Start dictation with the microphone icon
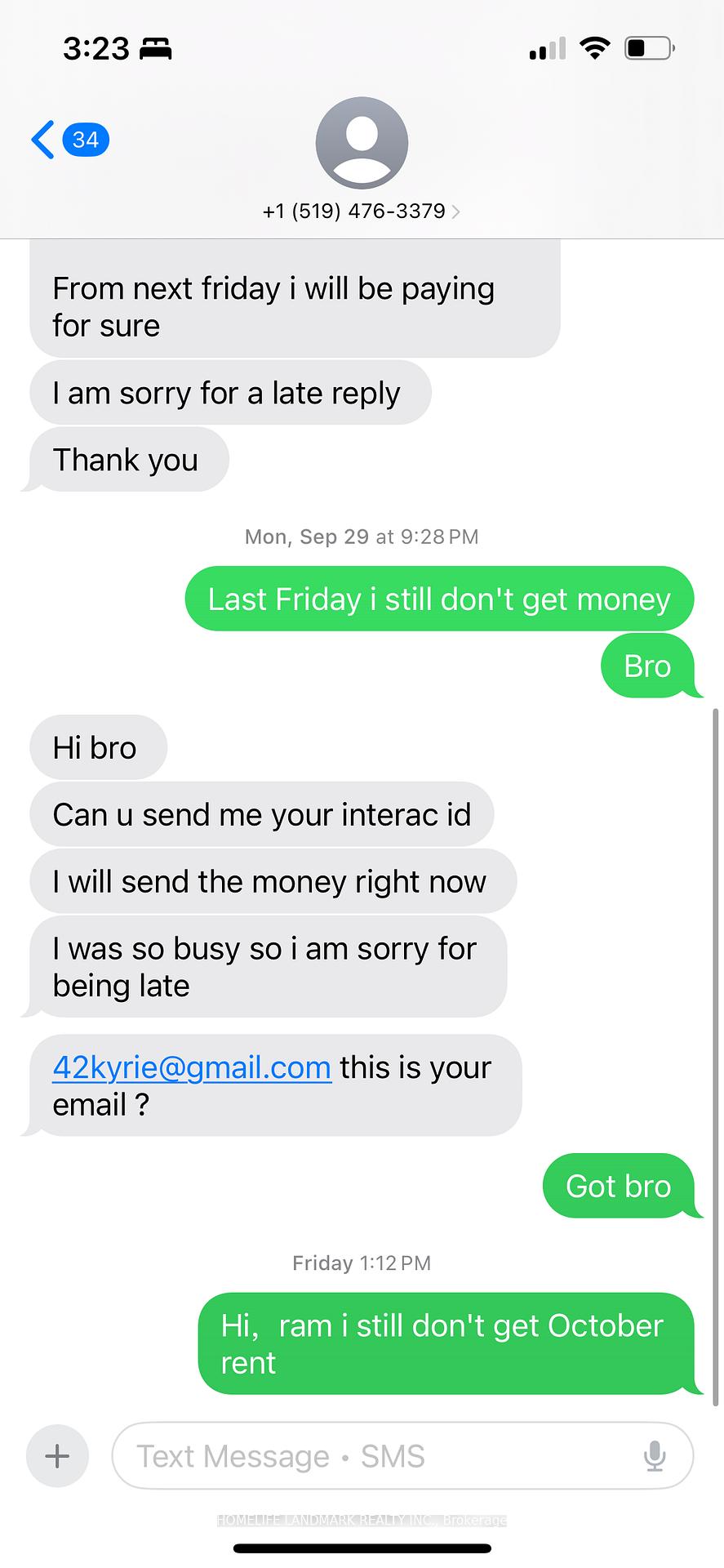724x1568 pixels. (x=655, y=1456)
